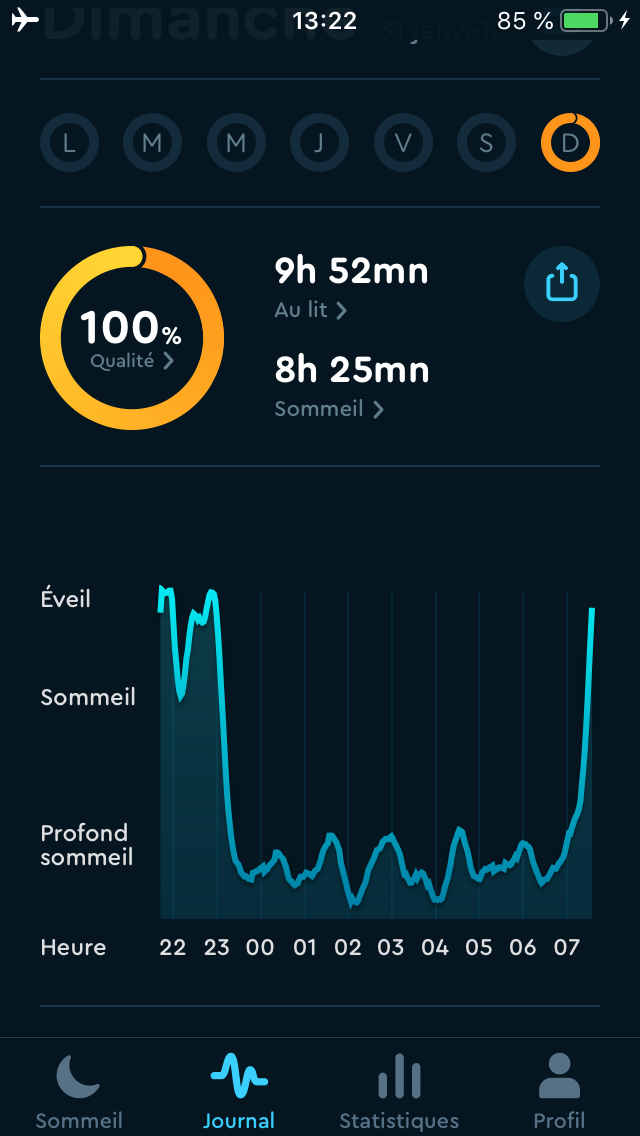Share this sleep report
This screenshot has width=640, height=1136.
(562, 284)
